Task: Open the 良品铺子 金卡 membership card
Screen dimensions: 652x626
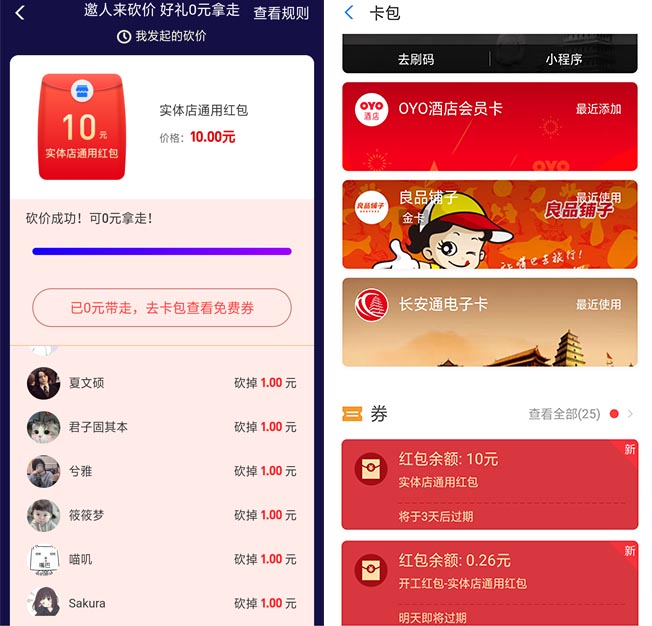Action: [489, 224]
